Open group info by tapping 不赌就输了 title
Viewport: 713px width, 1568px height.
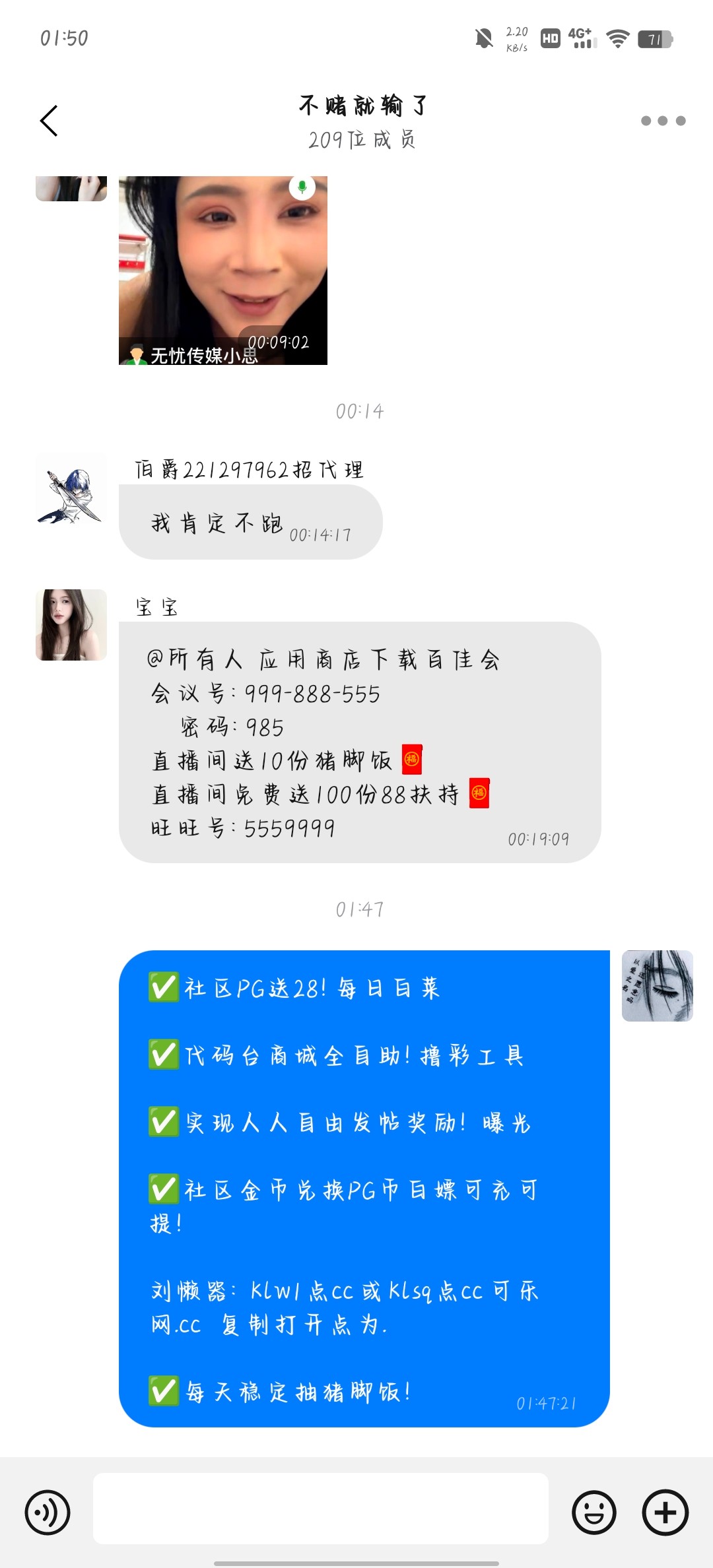click(362, 106)
